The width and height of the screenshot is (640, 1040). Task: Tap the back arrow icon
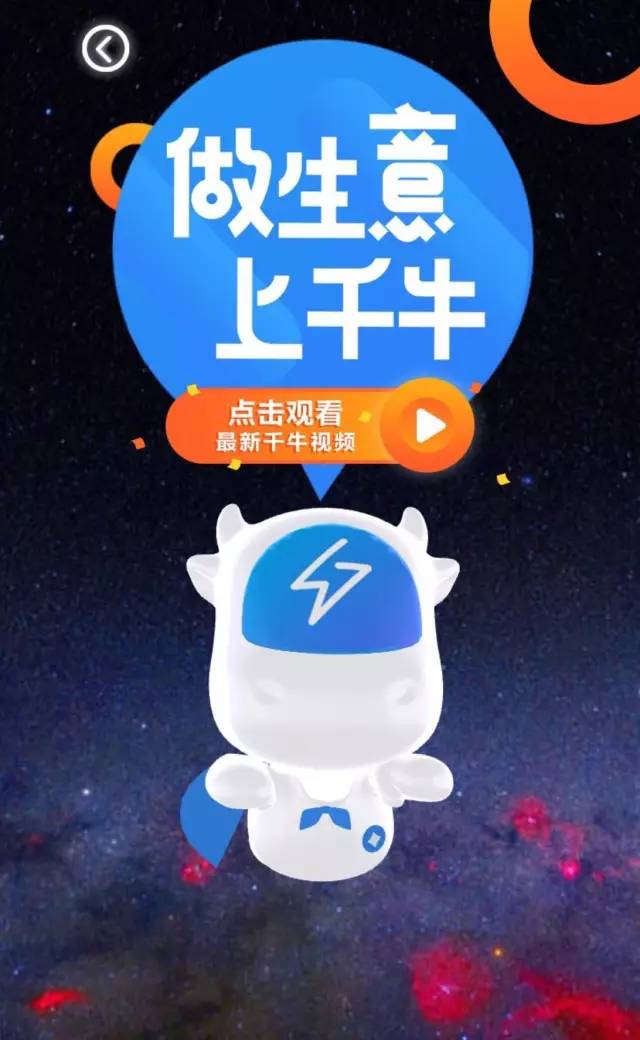(105, 48)
